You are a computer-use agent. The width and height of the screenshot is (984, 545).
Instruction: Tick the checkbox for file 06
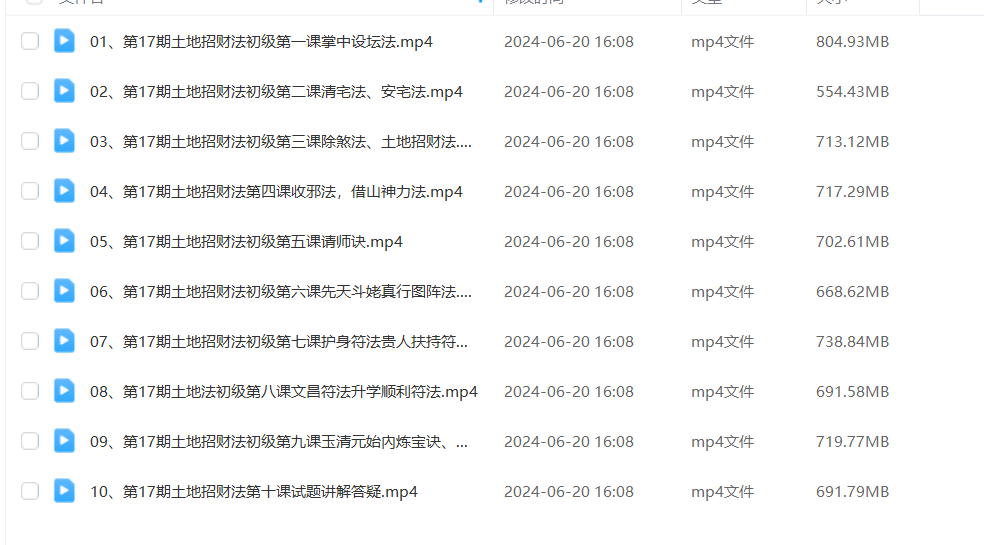click(x=30, y=291)
